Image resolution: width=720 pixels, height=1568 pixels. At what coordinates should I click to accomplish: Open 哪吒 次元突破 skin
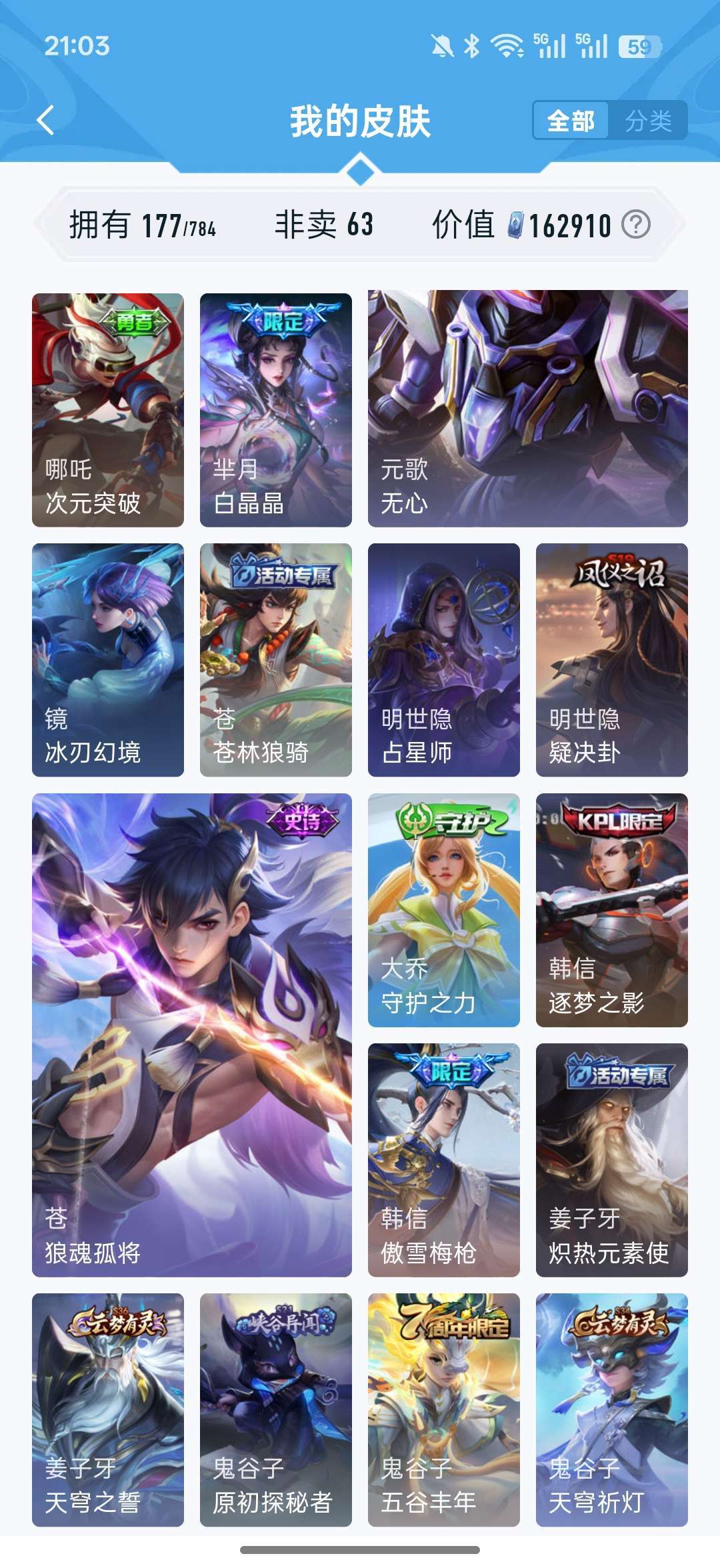pyautogui.click(x=108, y=410)
